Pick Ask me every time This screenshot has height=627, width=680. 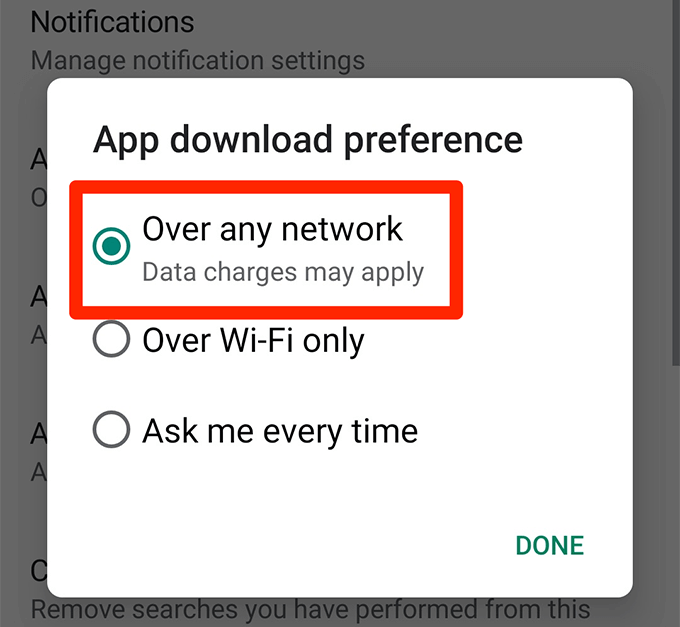tap(111, 431)
